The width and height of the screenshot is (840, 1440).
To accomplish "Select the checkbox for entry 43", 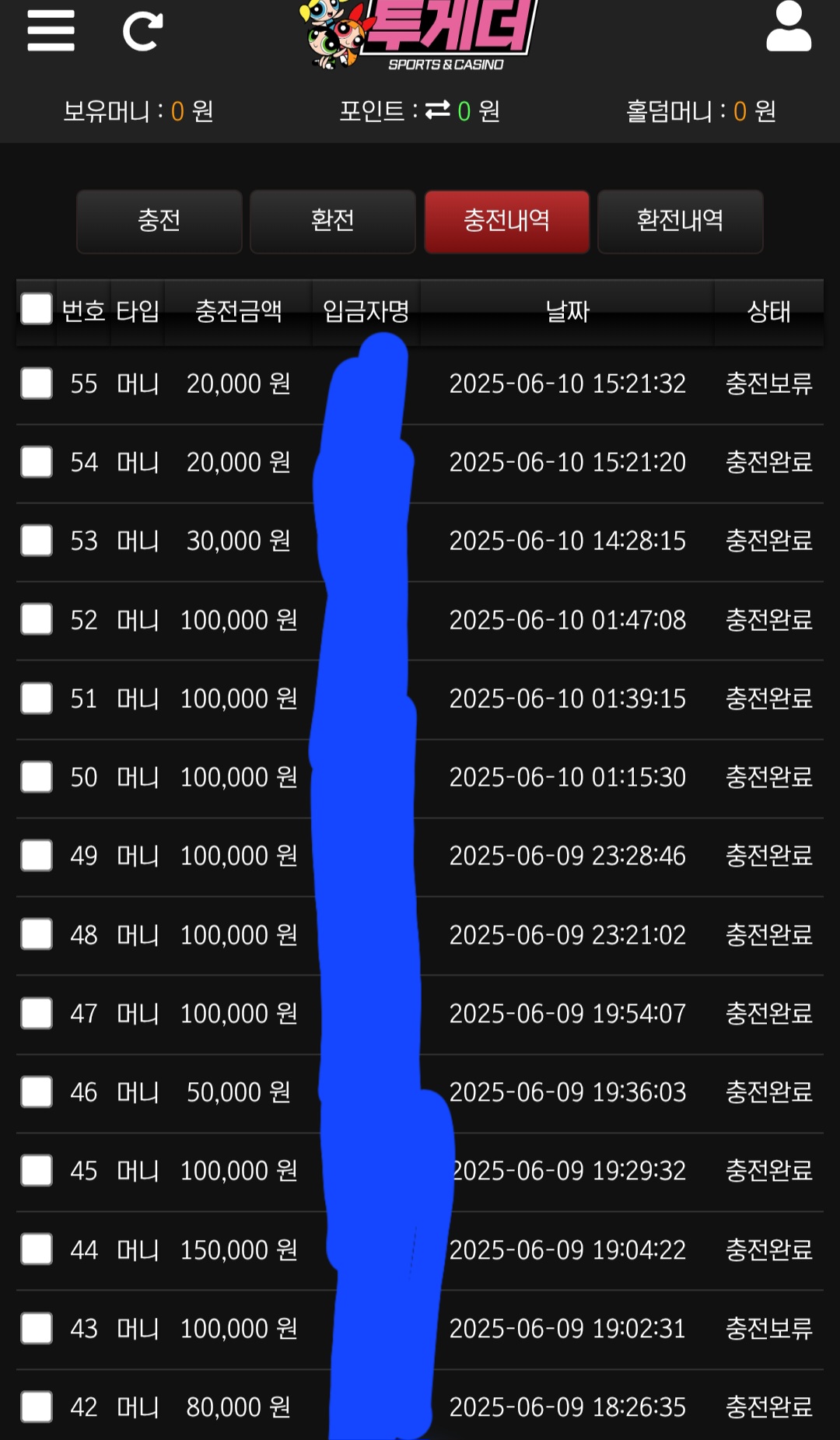I will (37, 1329).
